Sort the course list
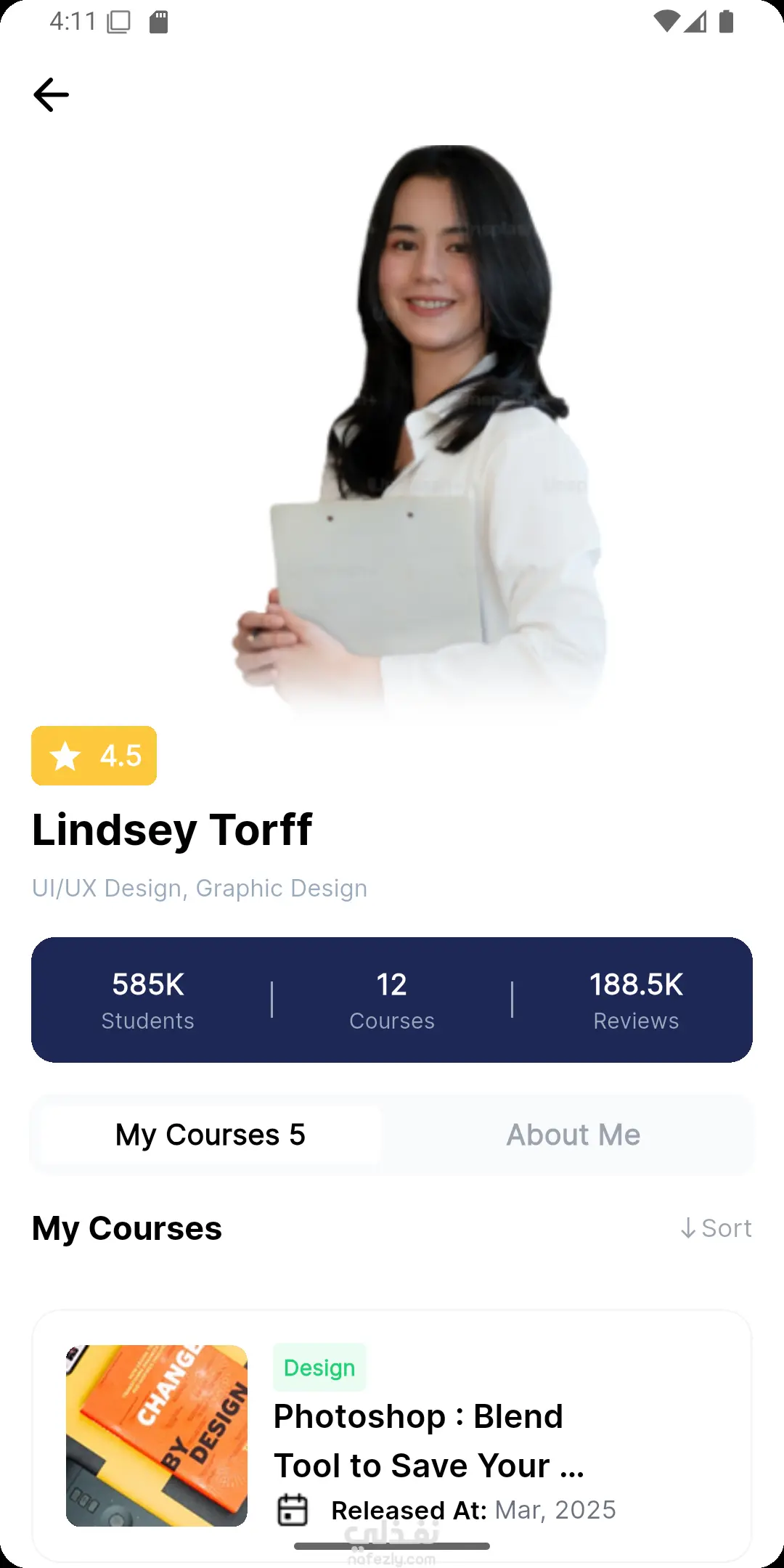The width and height of the screenshot is (784, 1568). (x=716, y=1228)
